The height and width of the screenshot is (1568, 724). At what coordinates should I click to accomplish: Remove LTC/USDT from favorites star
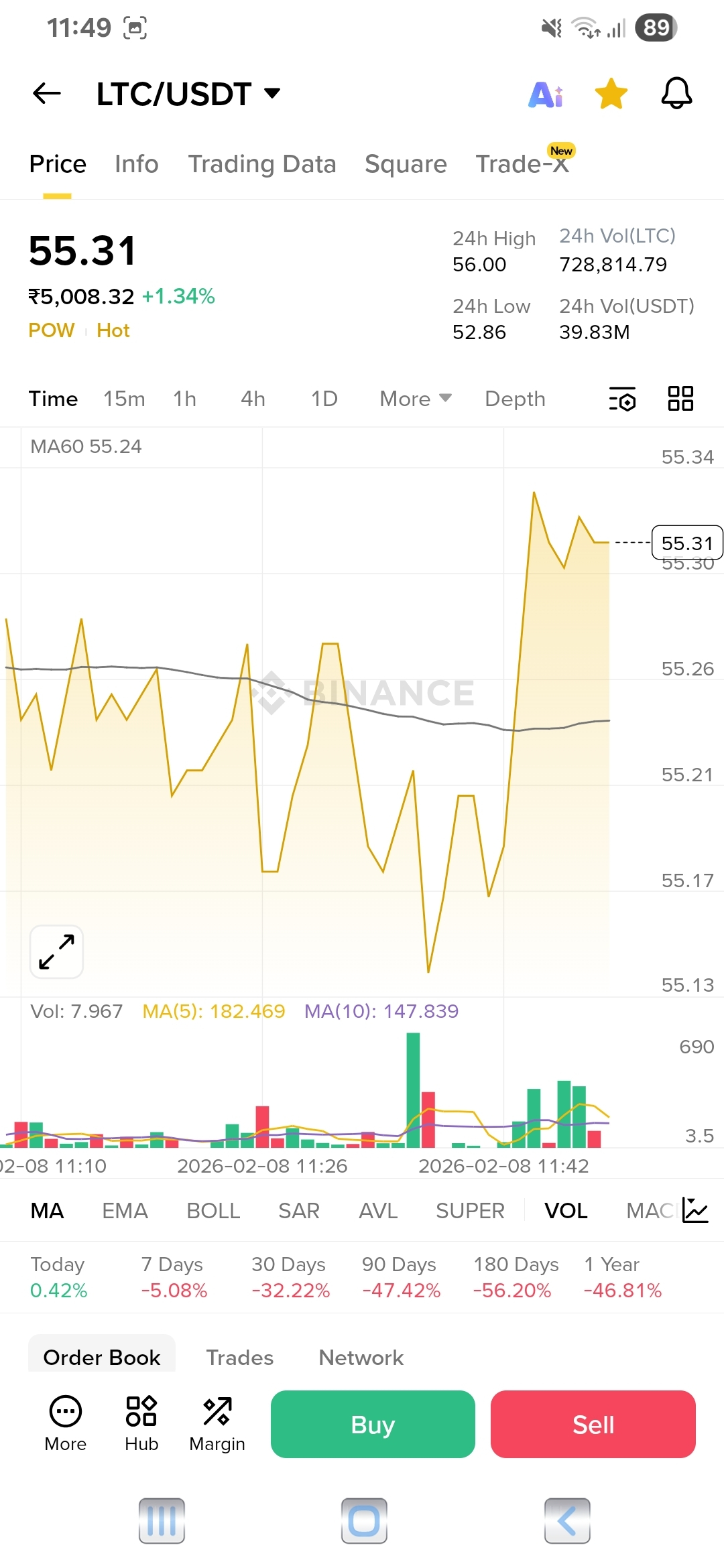click(611, 94)
